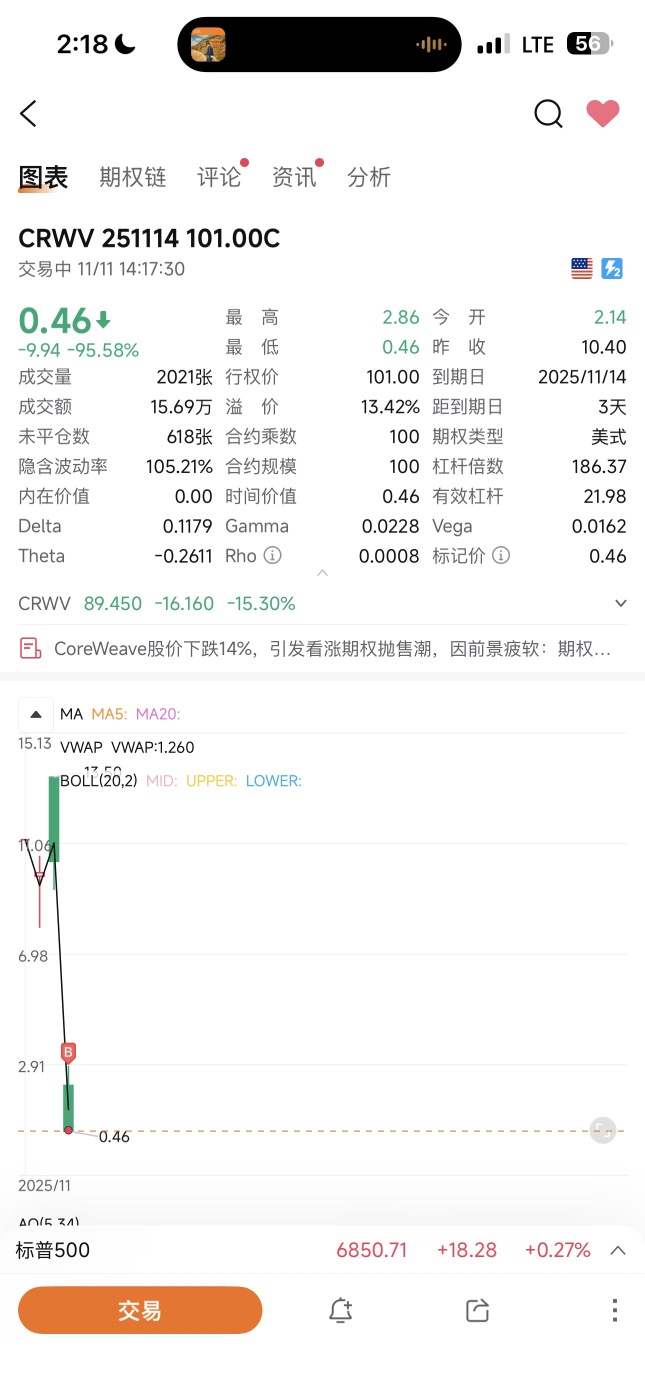The image size is (645, 1398).
Task: Expand the CRWV underlying stock row
Action: coord(620,603)
